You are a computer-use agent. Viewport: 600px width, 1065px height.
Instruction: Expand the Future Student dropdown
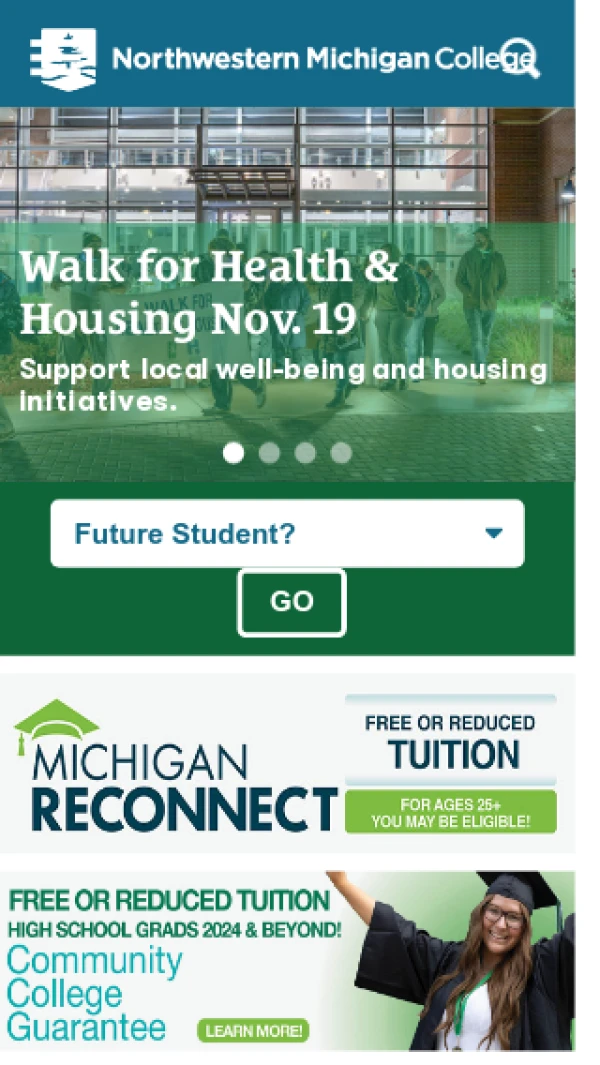point(287,534)
